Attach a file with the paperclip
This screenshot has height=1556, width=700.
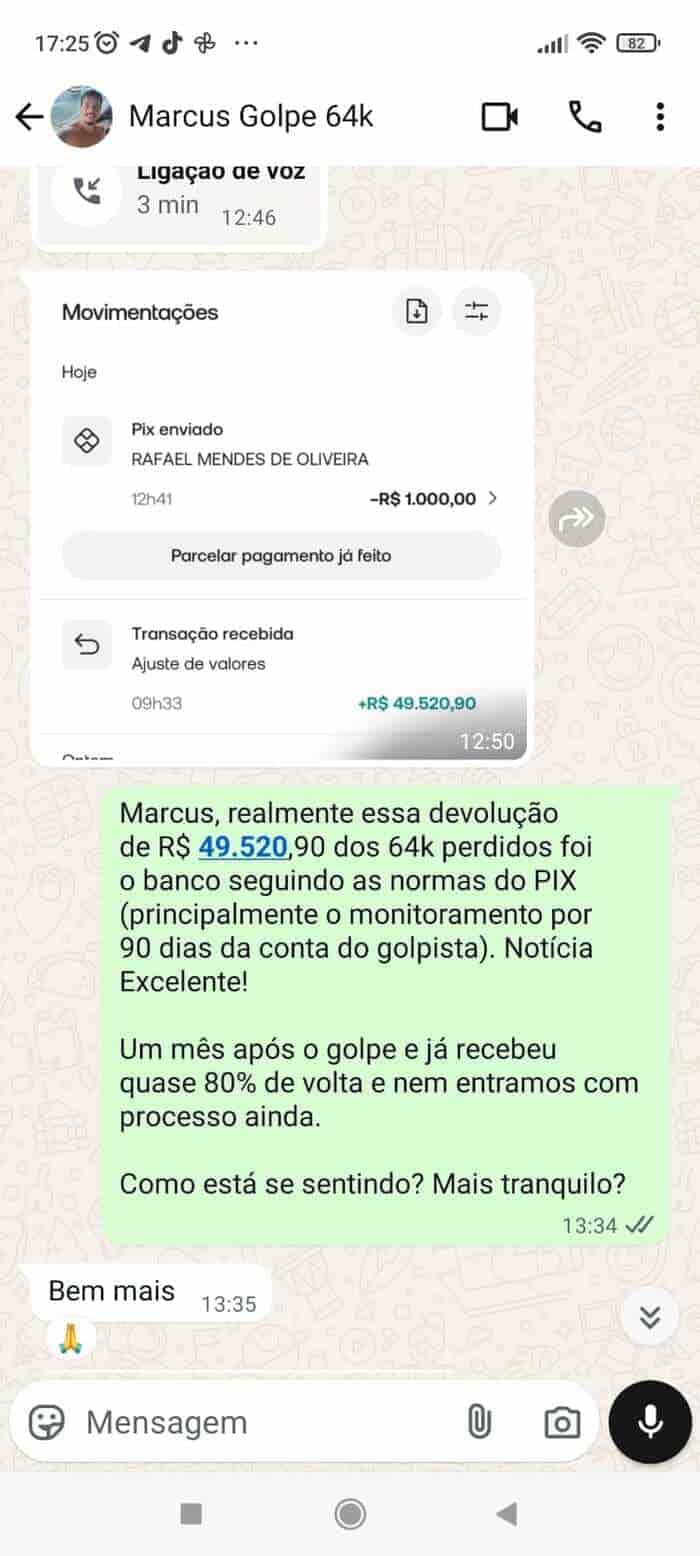(x=480, y=1421)
